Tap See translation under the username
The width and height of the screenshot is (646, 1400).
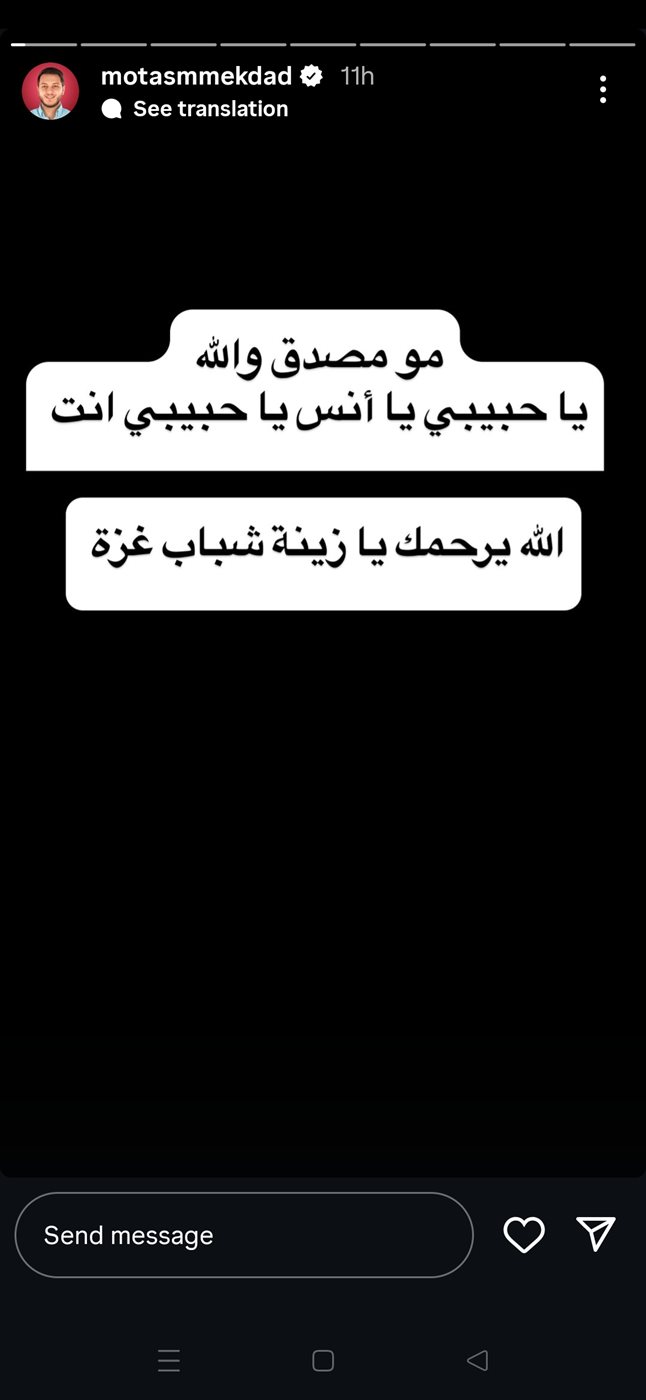[x=210, y=109]
